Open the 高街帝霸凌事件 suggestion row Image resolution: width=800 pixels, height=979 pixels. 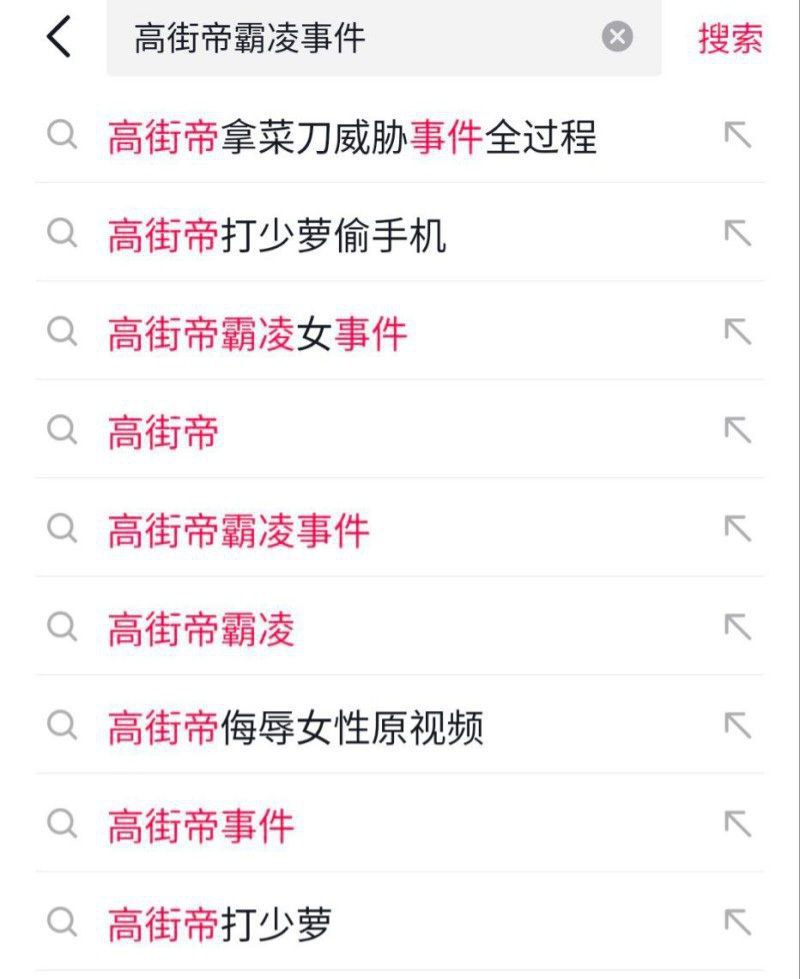tap(239, 530)
